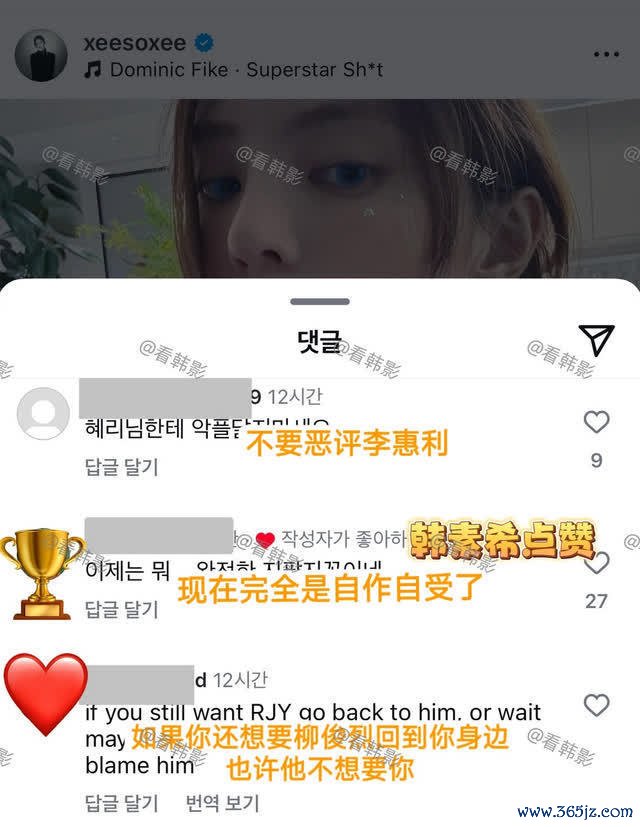Like the comment with 9 likes
This screenshot has width=640, height=827.
596,422
